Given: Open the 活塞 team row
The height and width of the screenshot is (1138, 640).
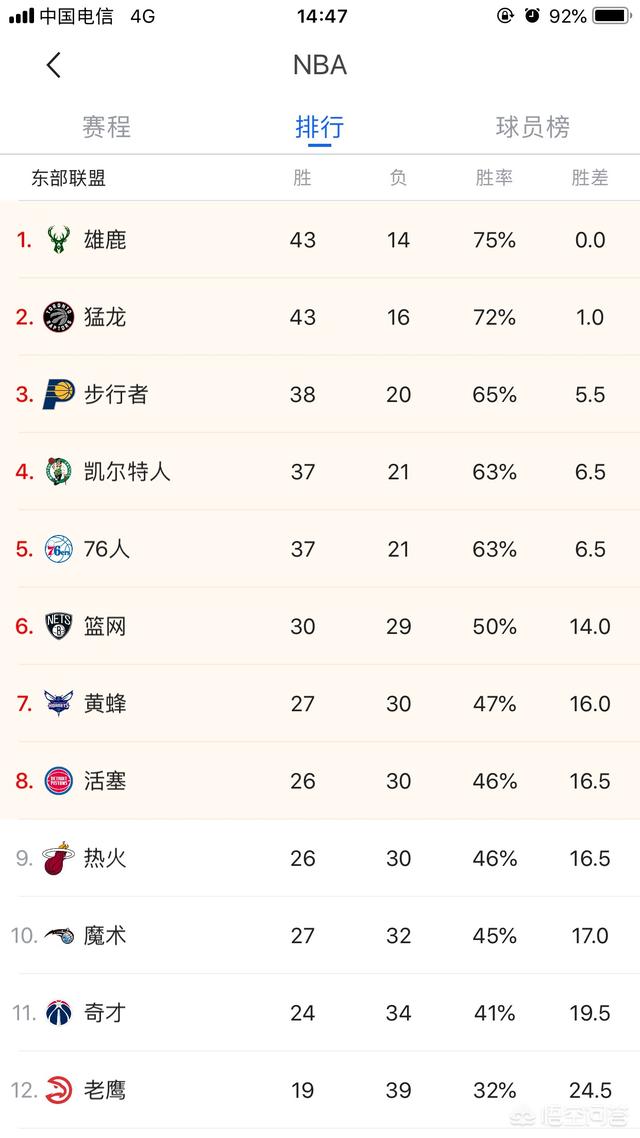Looking at the screenshot, I should (320, 781).
